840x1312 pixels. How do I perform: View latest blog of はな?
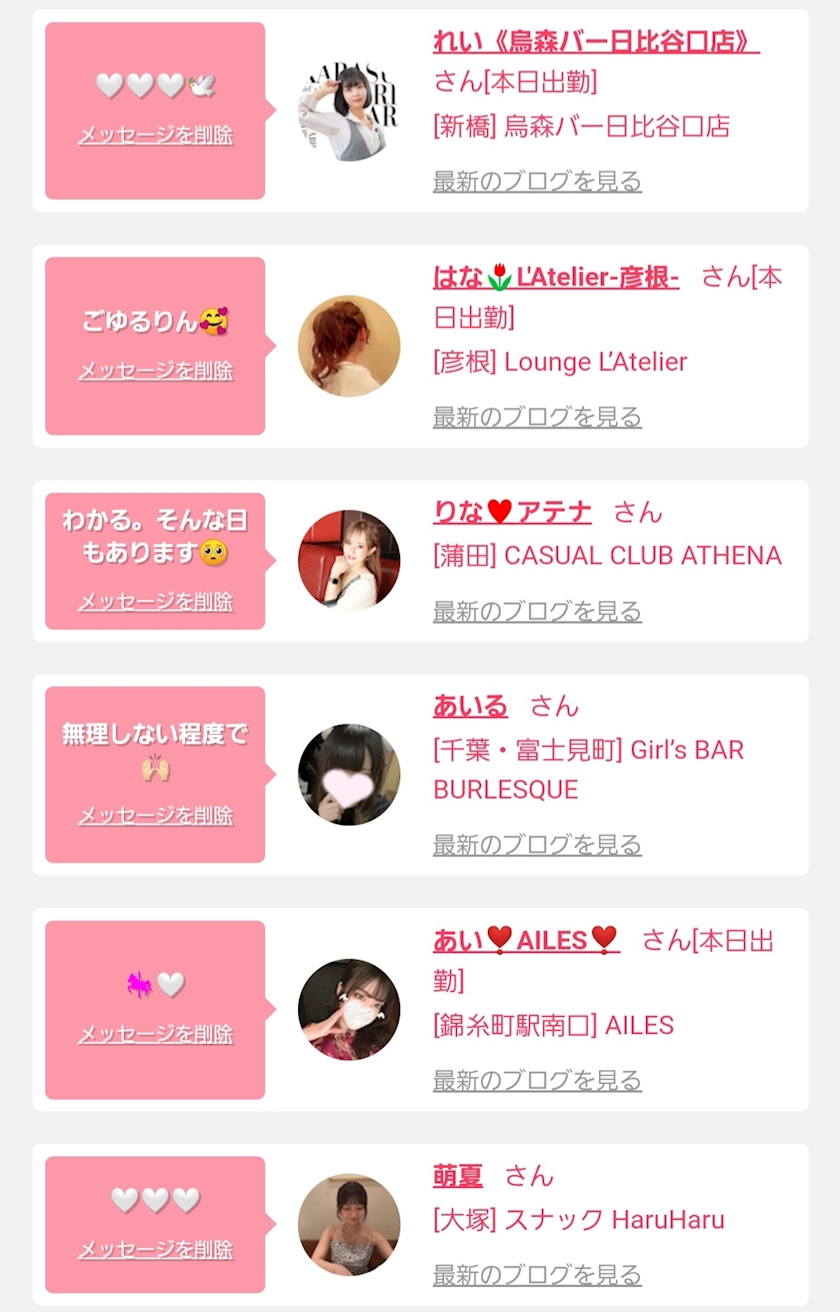click(537, 416)
